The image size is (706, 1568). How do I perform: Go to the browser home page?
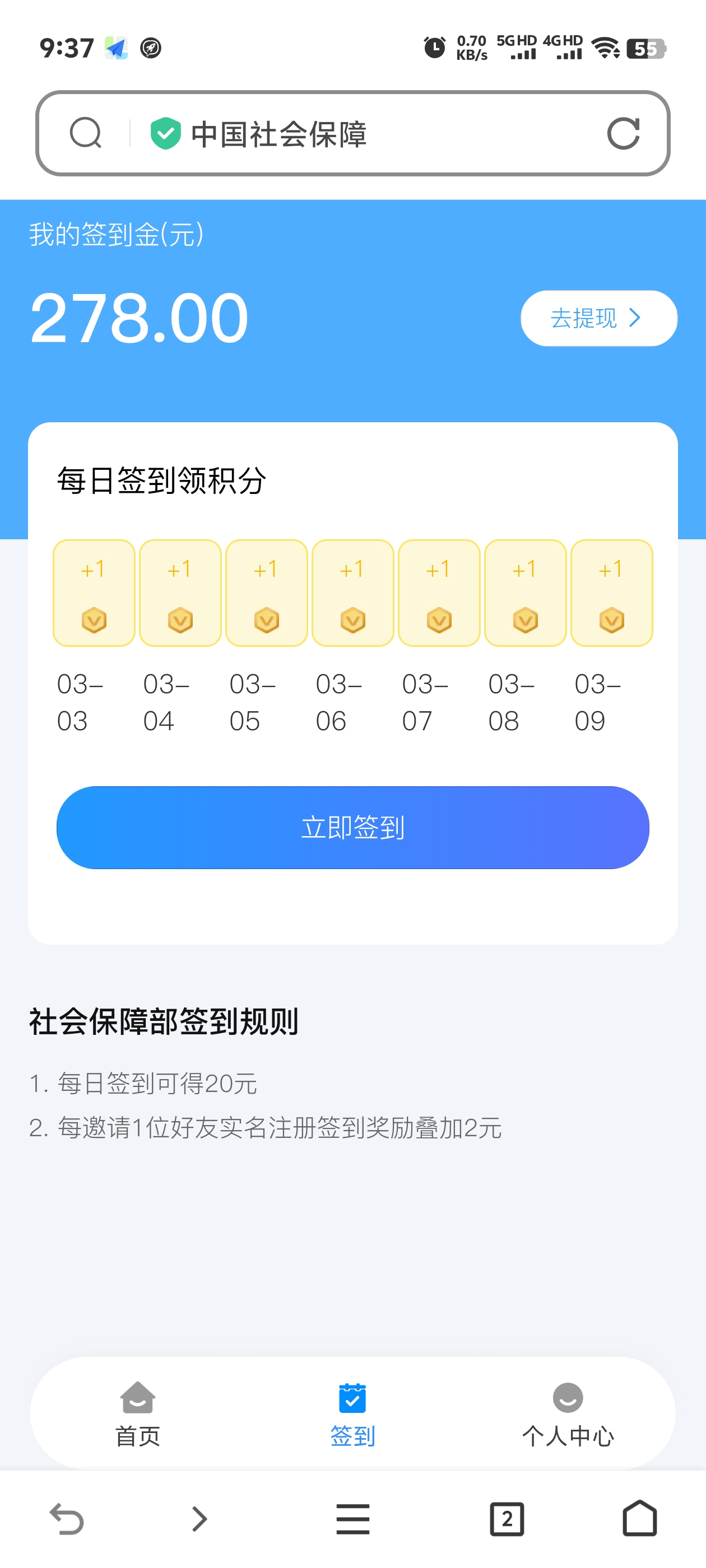click(640, 1519)
